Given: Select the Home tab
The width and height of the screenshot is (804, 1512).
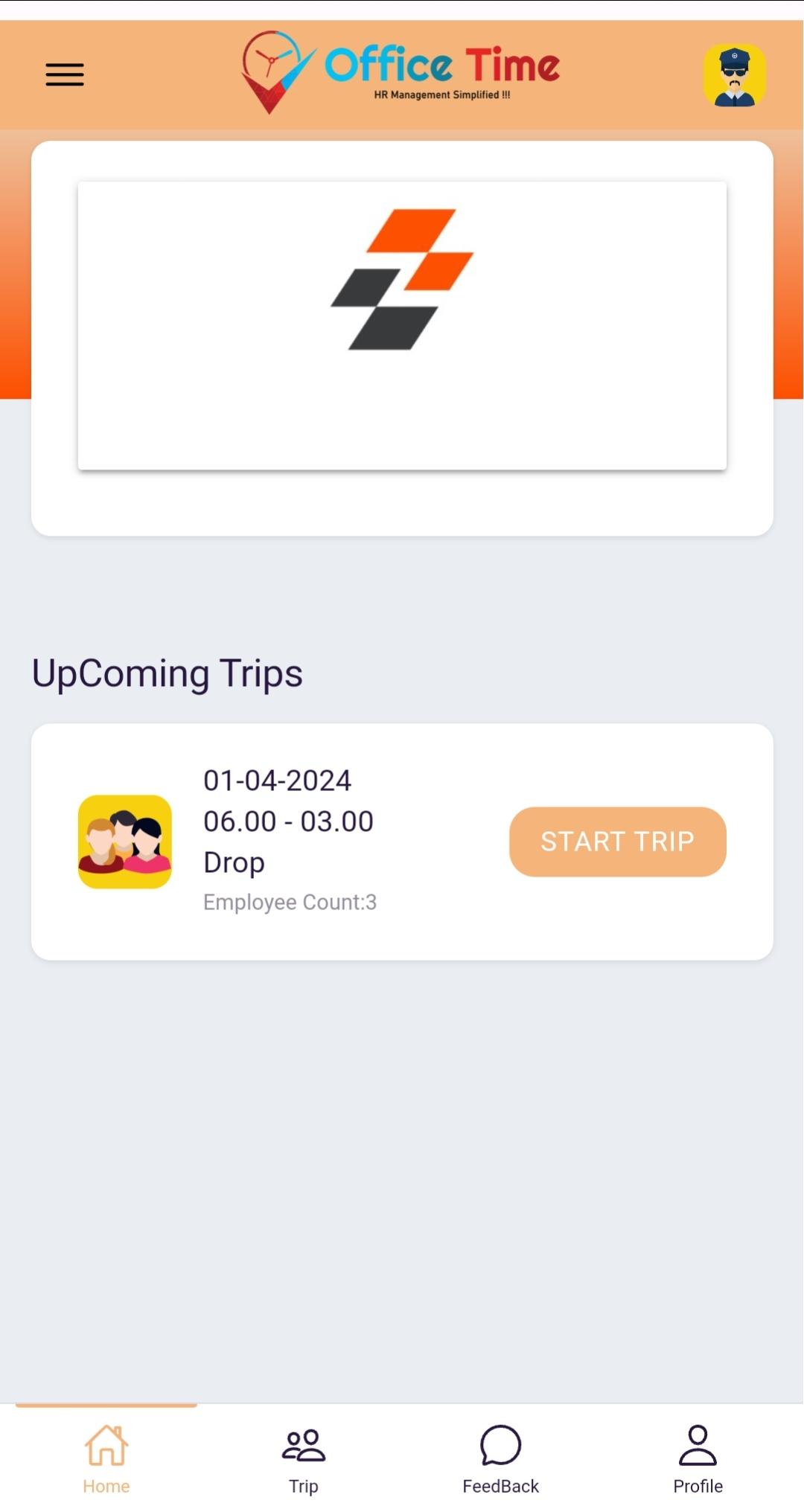Looking at the screenshot, I should pyautogui.click(x=106, y=1459).
